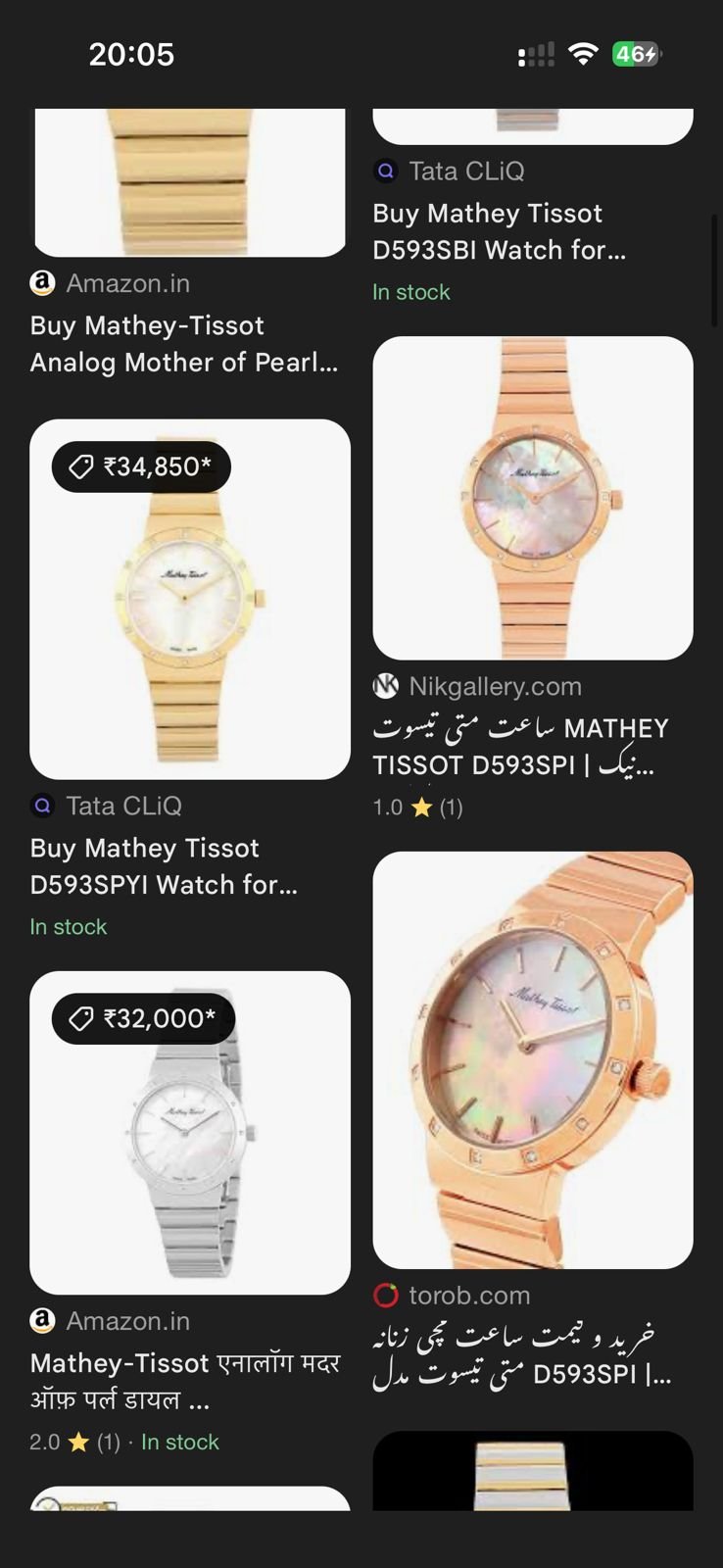Image resolution: width=723 pixels, height=1568 pixels.
Task: Open the Tata CLiQ D593SPYI gold watch result
Action: pyautogui.click(x=190, y=600)
